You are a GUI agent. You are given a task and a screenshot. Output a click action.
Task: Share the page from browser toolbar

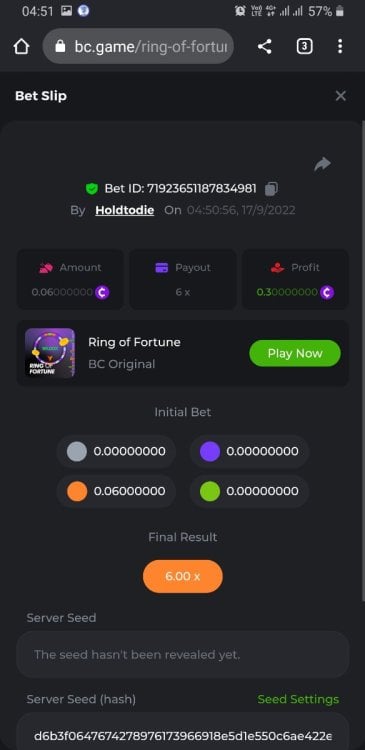[264, 46]
